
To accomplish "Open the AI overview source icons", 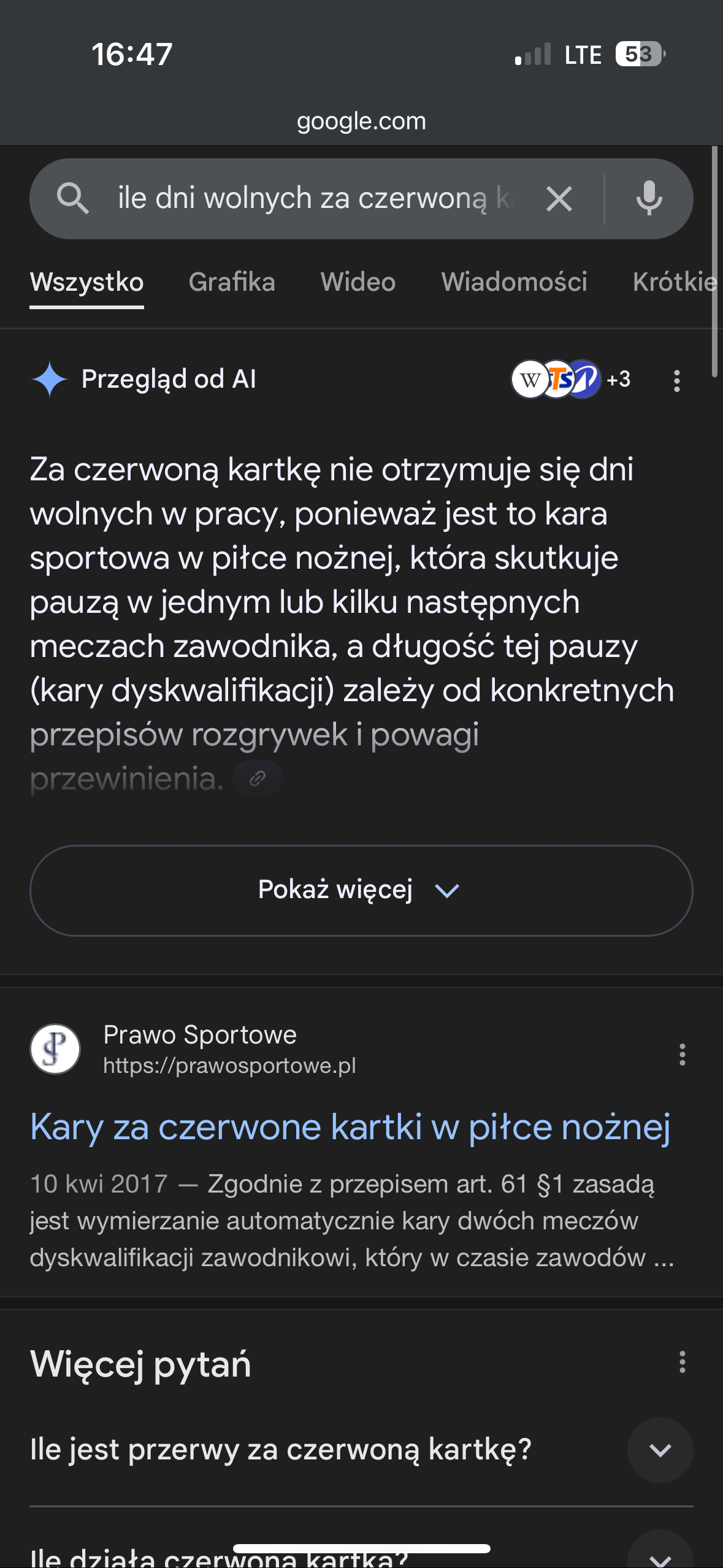I will [x=571, y=379].
